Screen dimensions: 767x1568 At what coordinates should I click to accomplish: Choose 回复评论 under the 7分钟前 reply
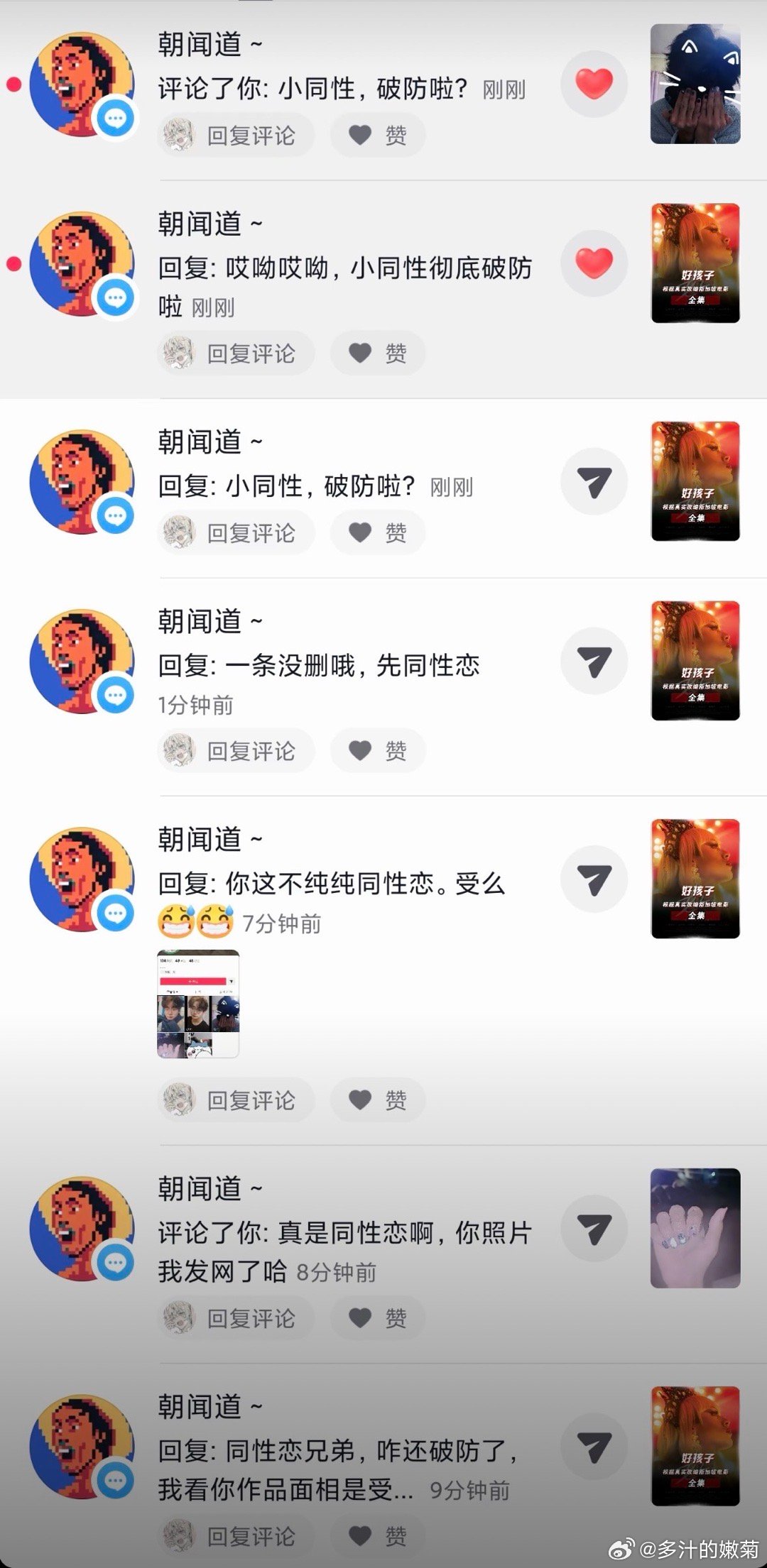(x=236, y=1101)
